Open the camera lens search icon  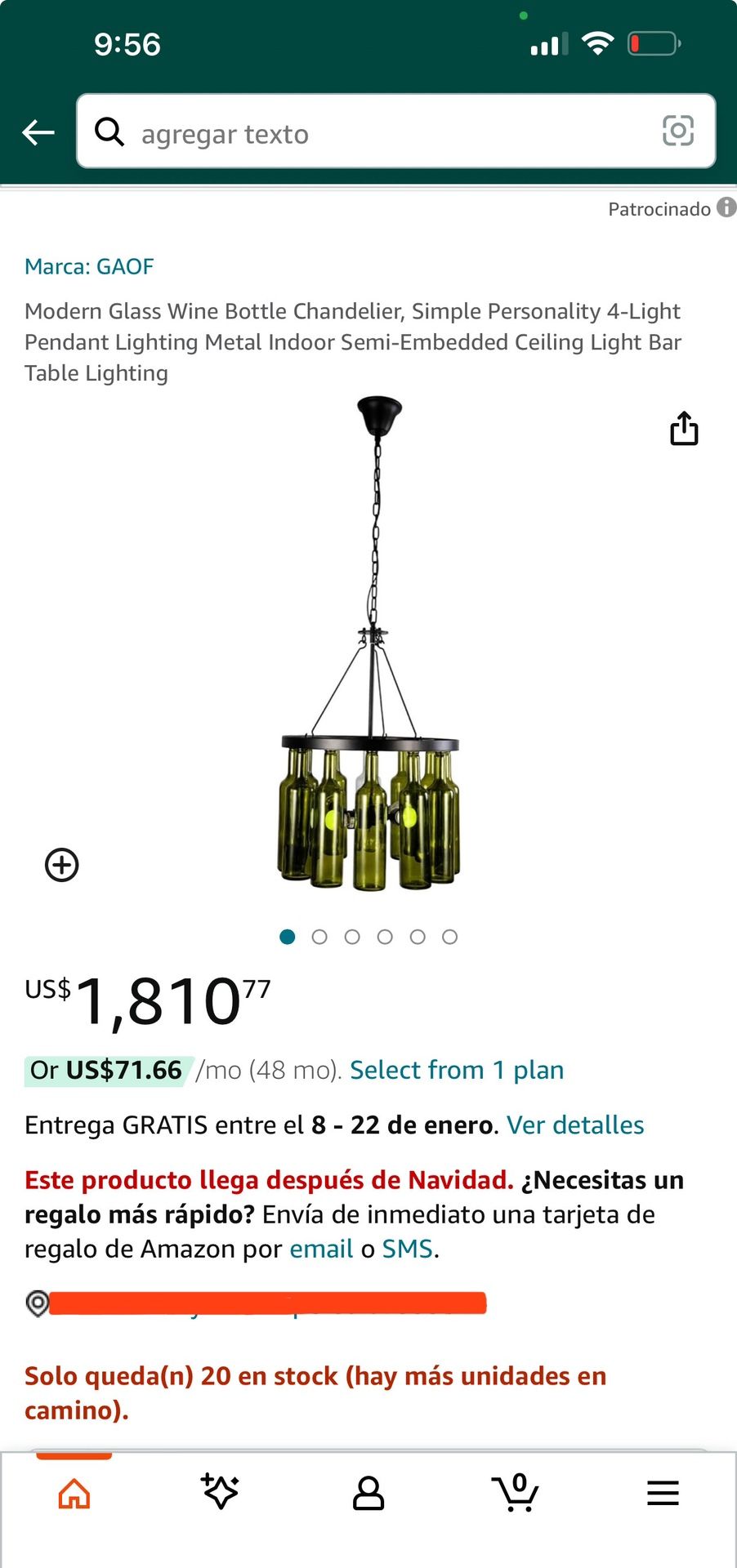pos(677,131)
